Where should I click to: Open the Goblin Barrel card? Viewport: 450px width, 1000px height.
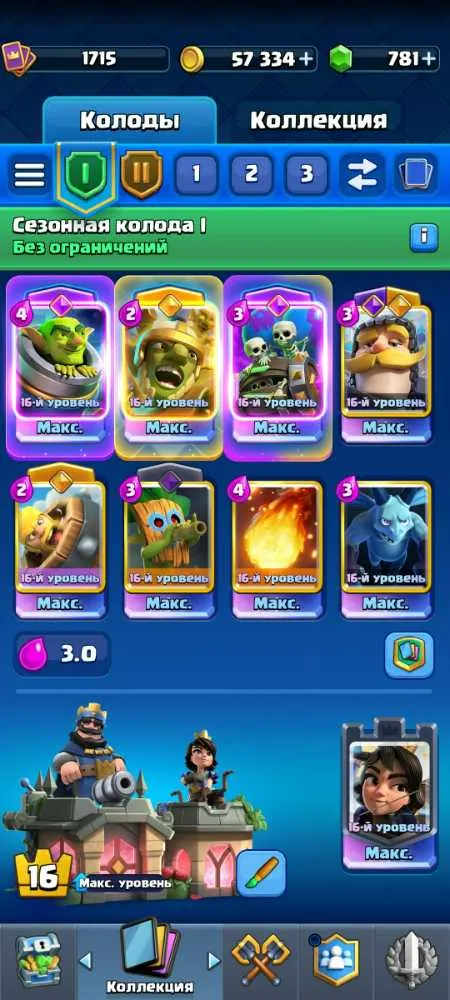[x=59, y=367]
